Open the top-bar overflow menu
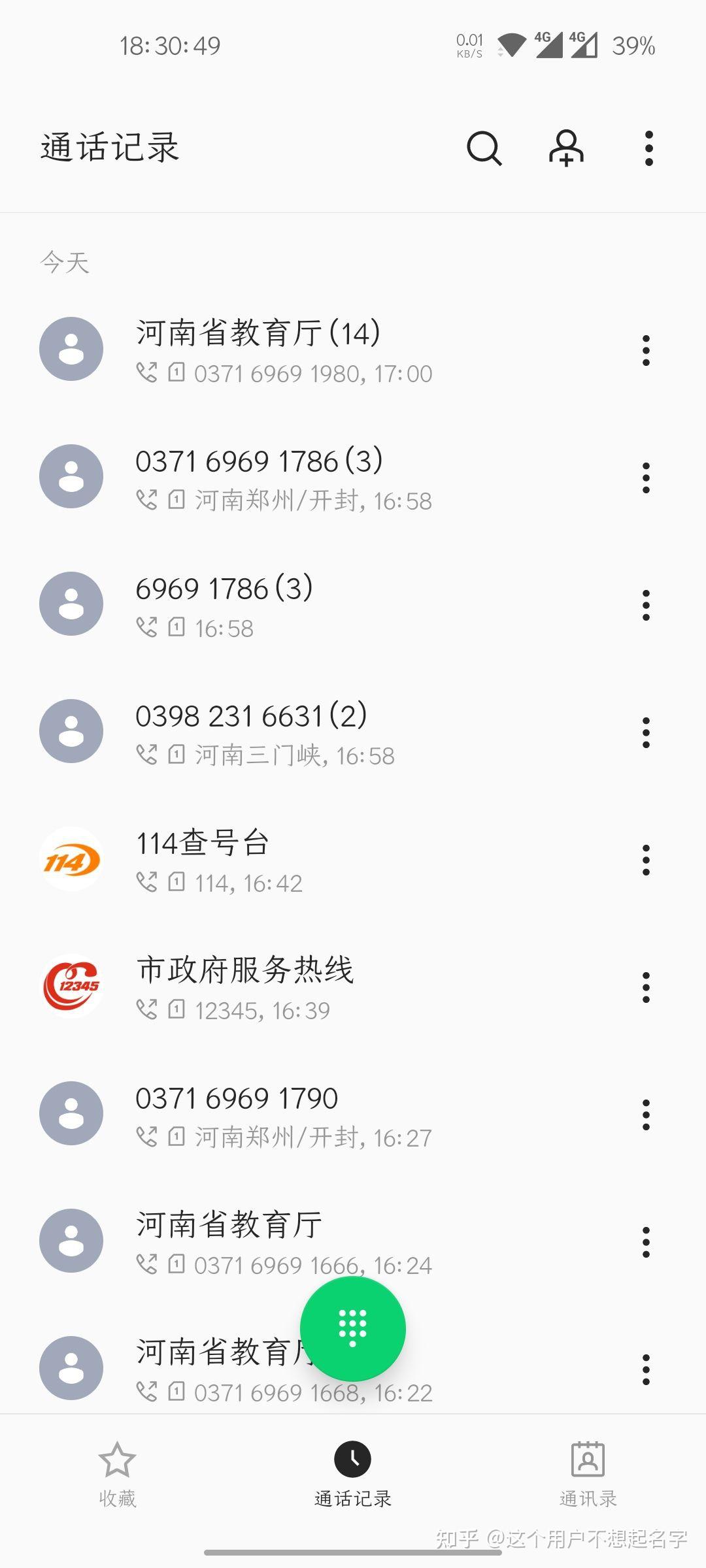706x1568 pixels. click(648, 148)
